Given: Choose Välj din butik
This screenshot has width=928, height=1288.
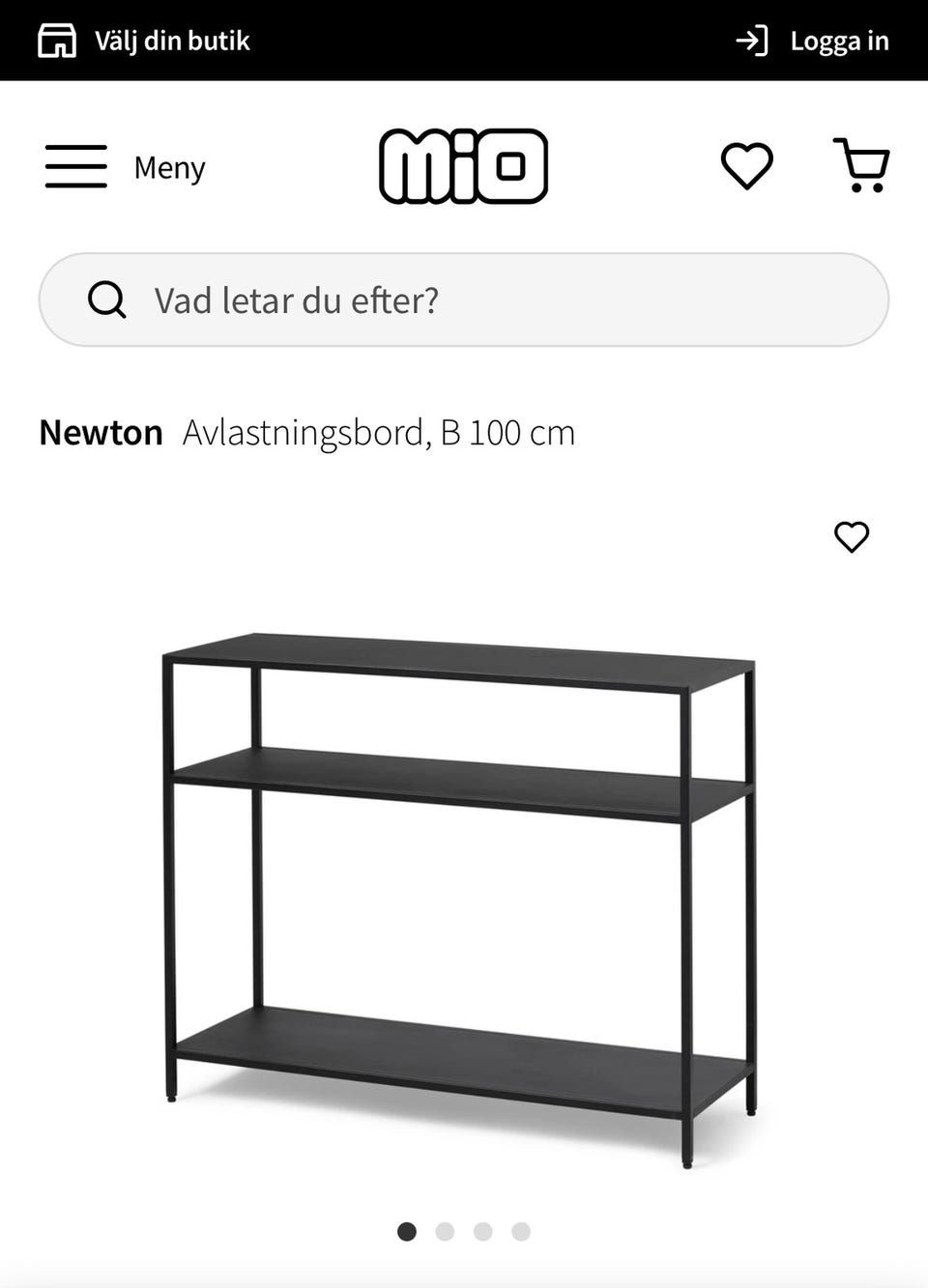Looking at the screenshot, I should (172, 41).
